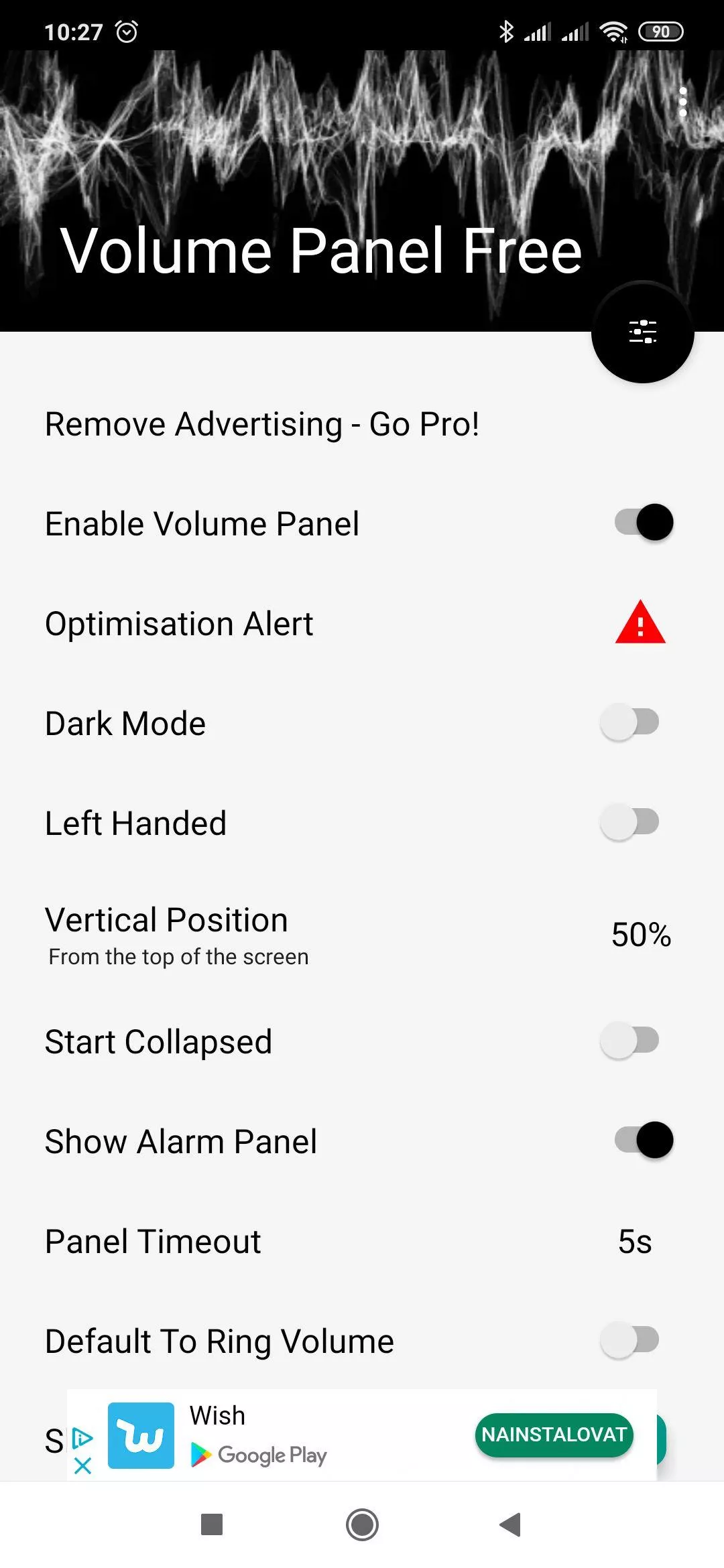The height and width of the screenshot is (1568, 724).
Task: Toggle the Left Handed switch
Action: point(629,822)
